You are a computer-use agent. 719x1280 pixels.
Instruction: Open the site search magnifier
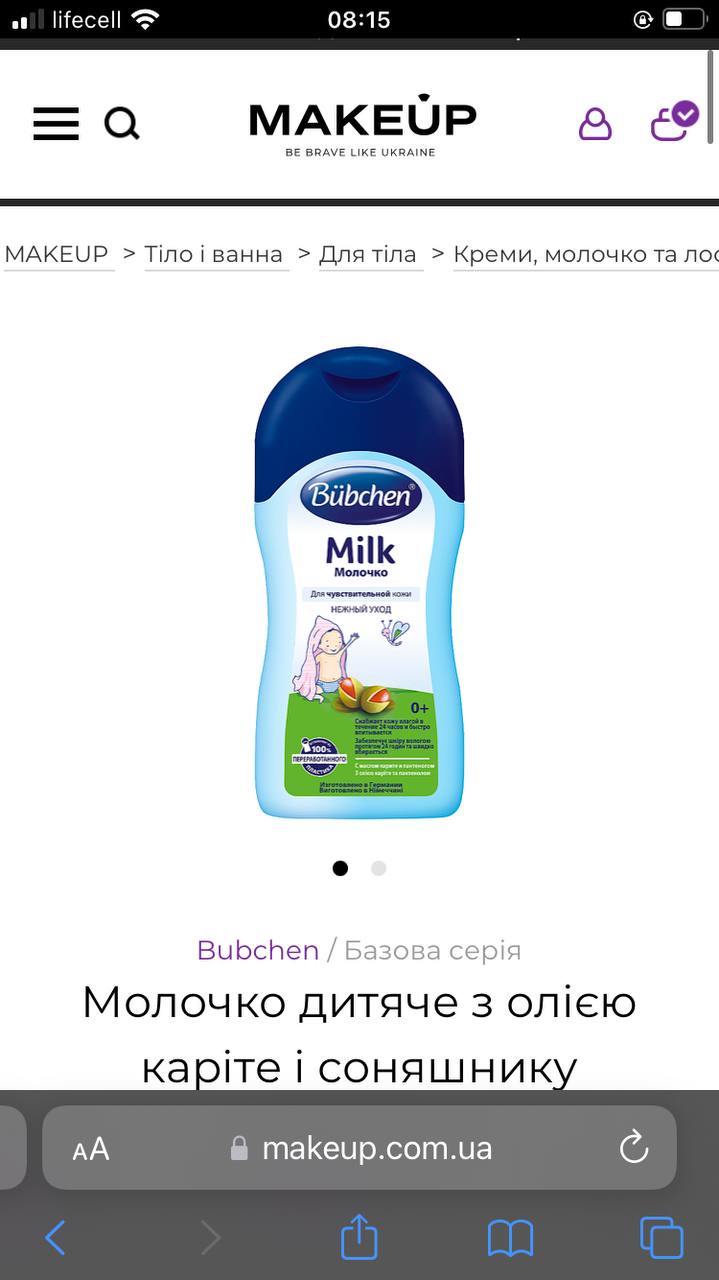(122, 124)
